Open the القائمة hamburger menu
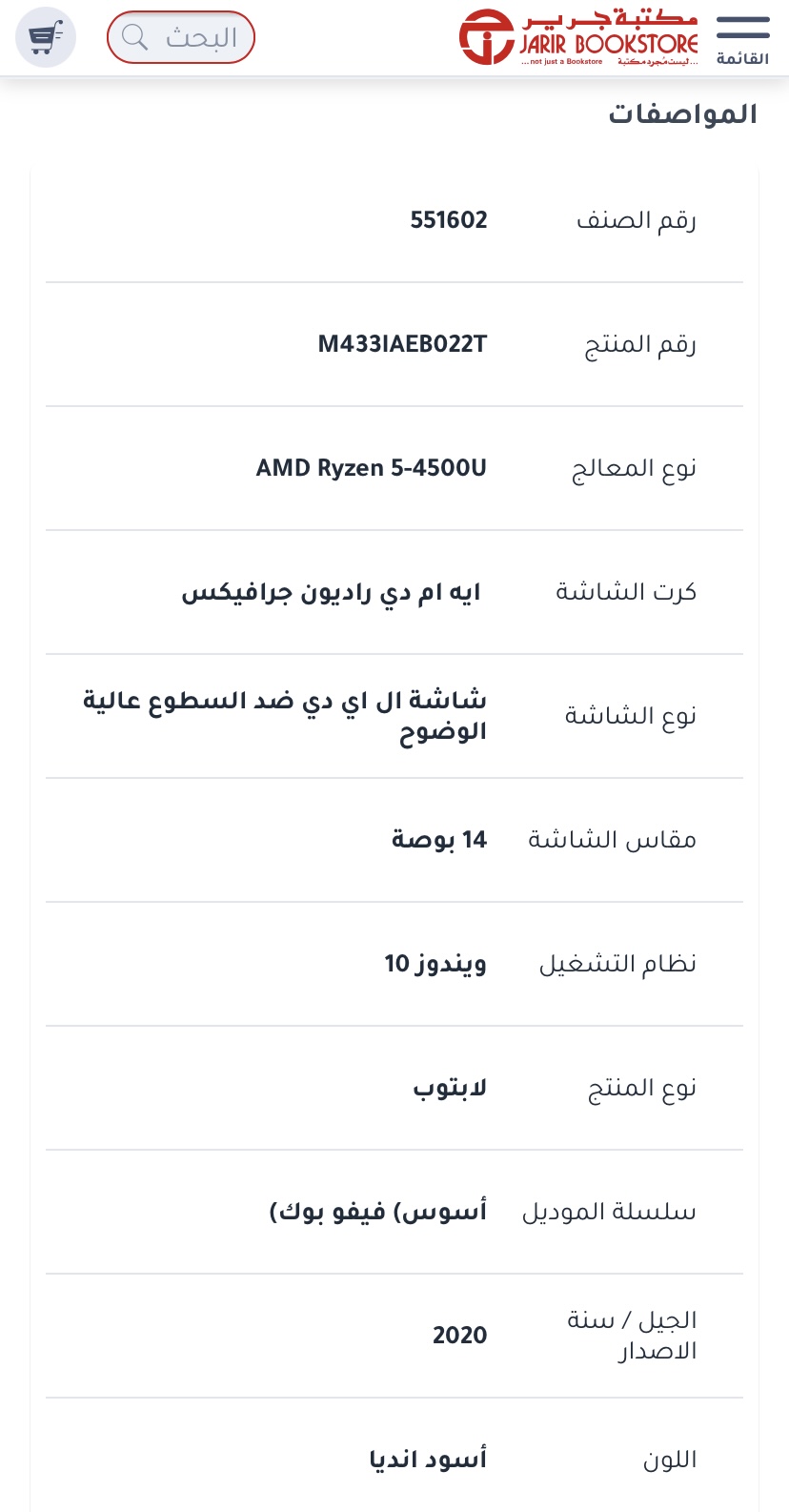The image size is (789, 1512). tap(742, 38)
